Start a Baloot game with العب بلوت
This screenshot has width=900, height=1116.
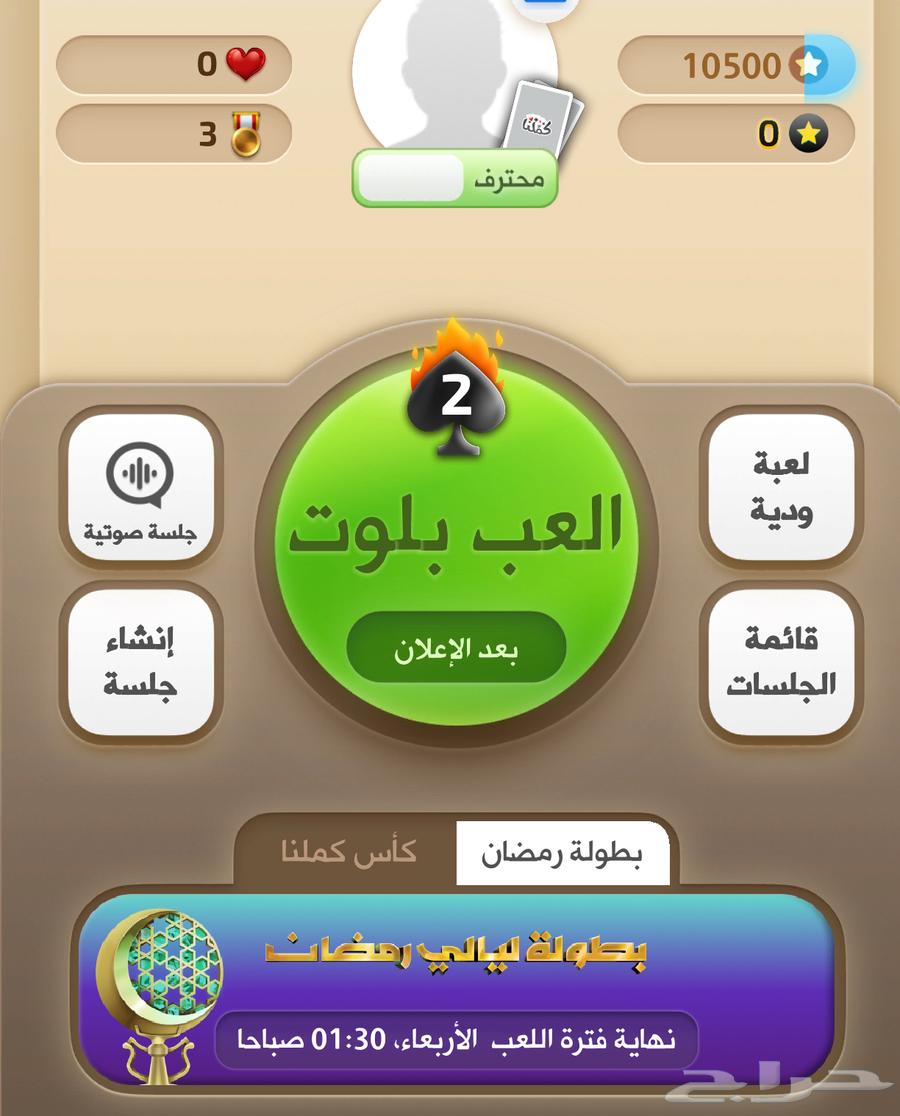[x=456, y=530]
